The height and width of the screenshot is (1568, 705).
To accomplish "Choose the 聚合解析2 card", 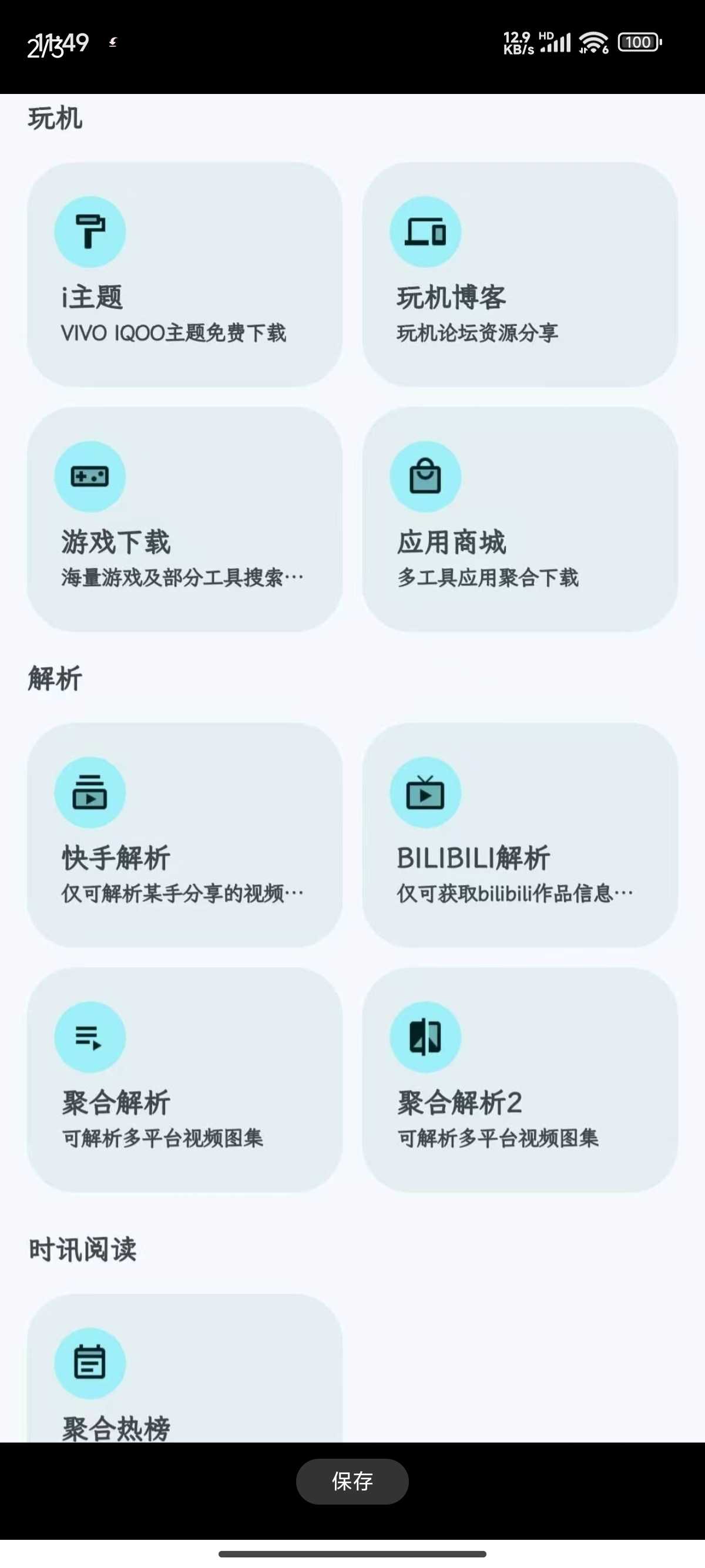I will click(519, 1079).
